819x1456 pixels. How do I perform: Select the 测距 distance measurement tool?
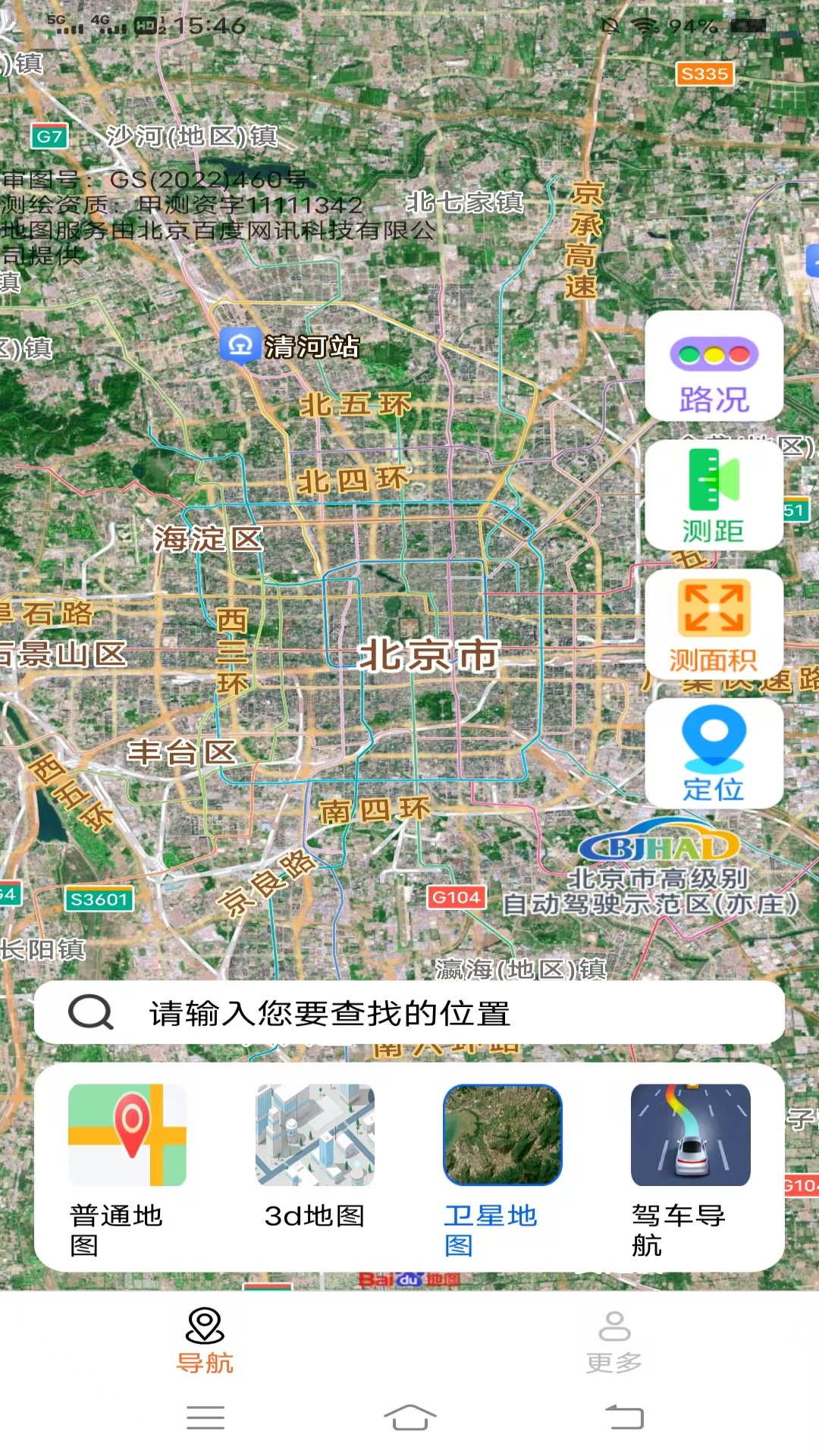click(713, 497)
